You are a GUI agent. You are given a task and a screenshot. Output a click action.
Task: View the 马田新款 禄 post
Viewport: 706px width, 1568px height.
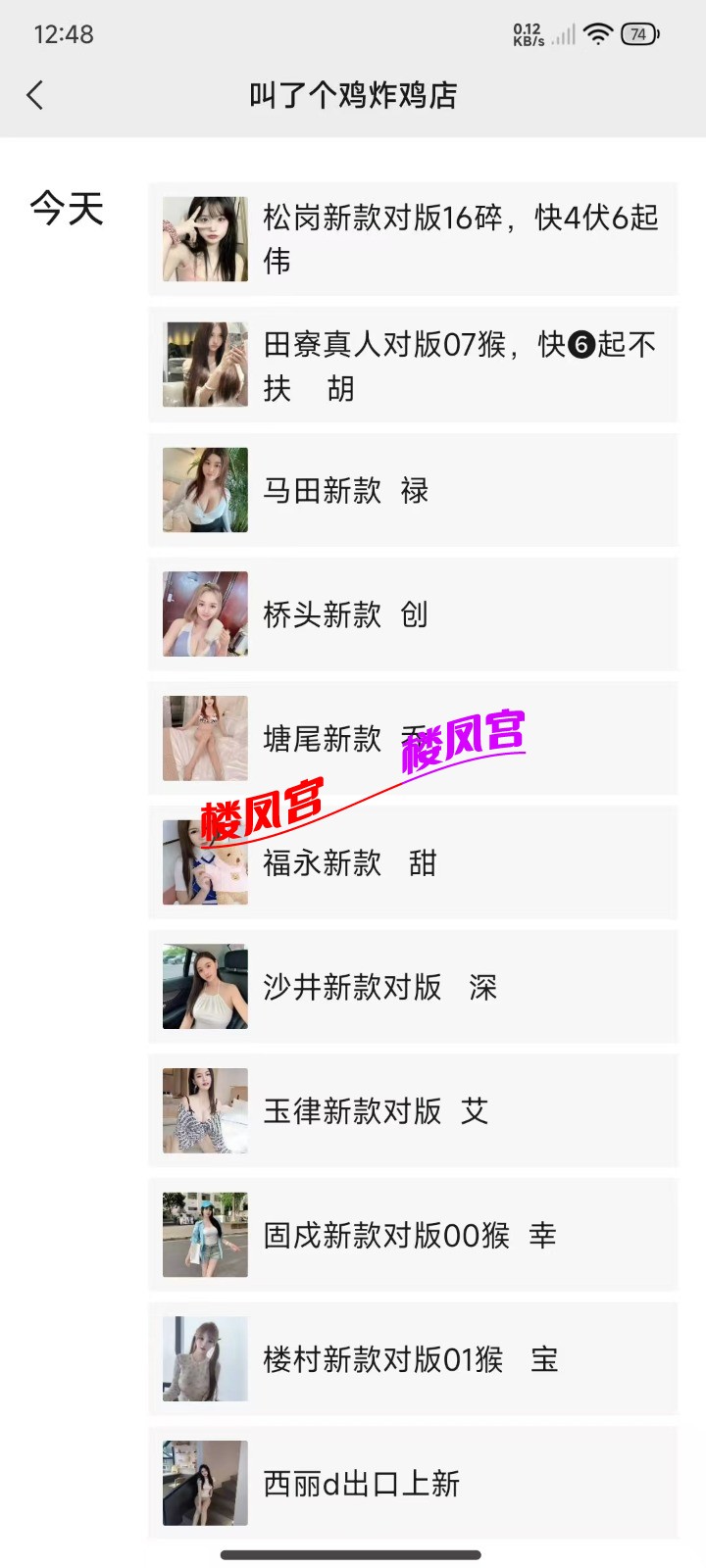tap(412, 490)
